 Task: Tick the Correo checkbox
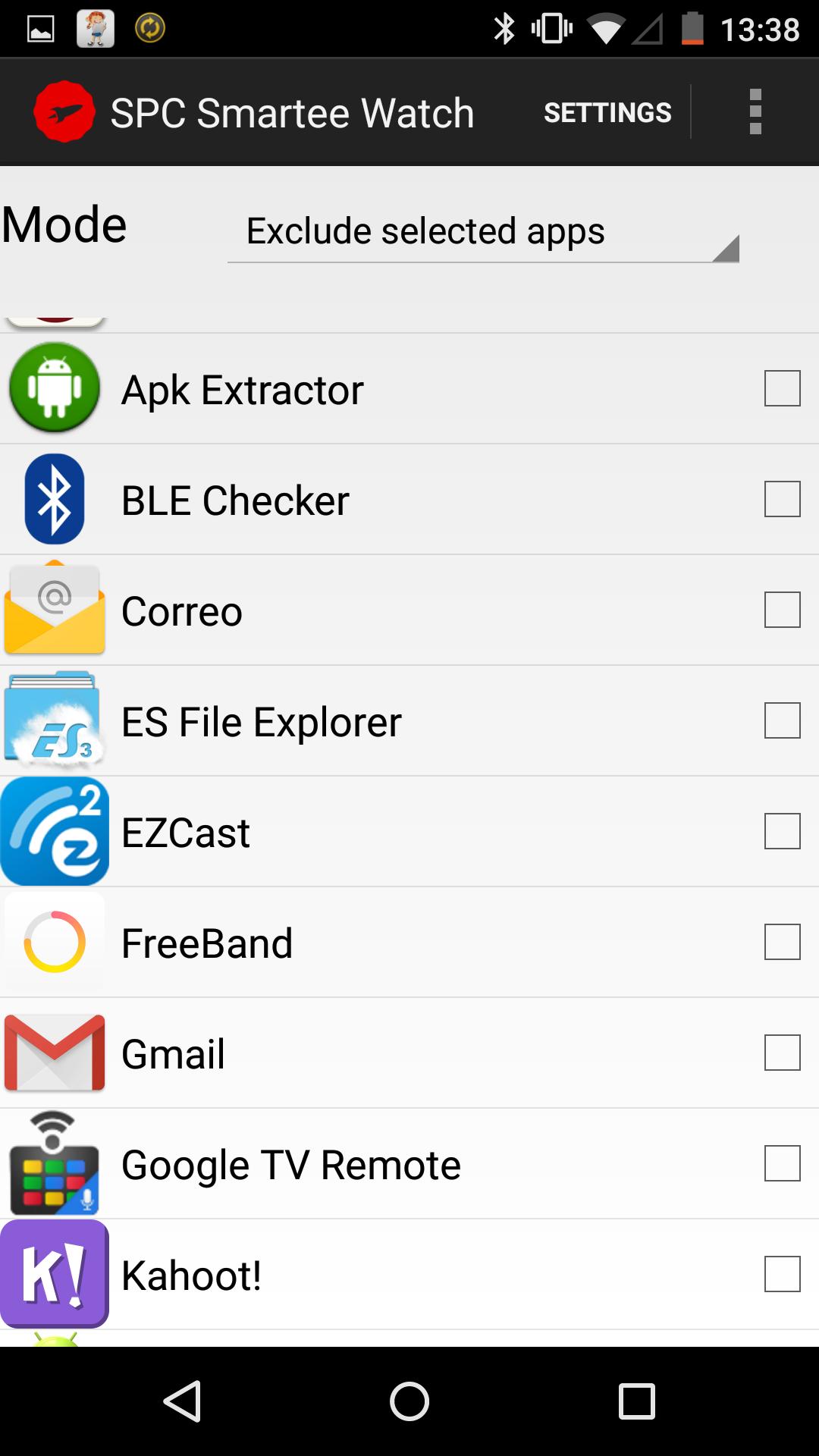pyautogui.click(x=782, y=610)
